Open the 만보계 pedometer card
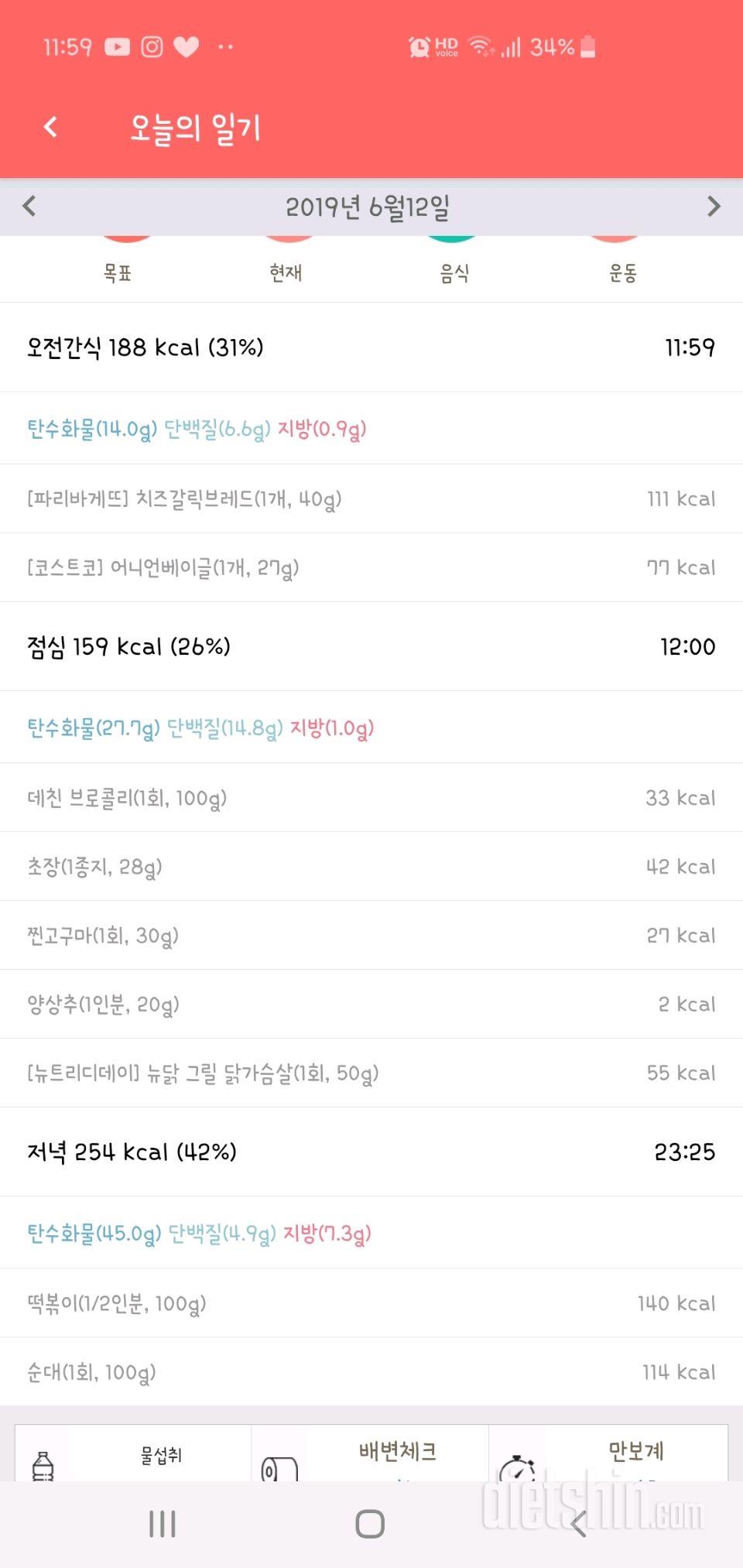This screenshot has width=743, height=1568. coord(609,1453)
